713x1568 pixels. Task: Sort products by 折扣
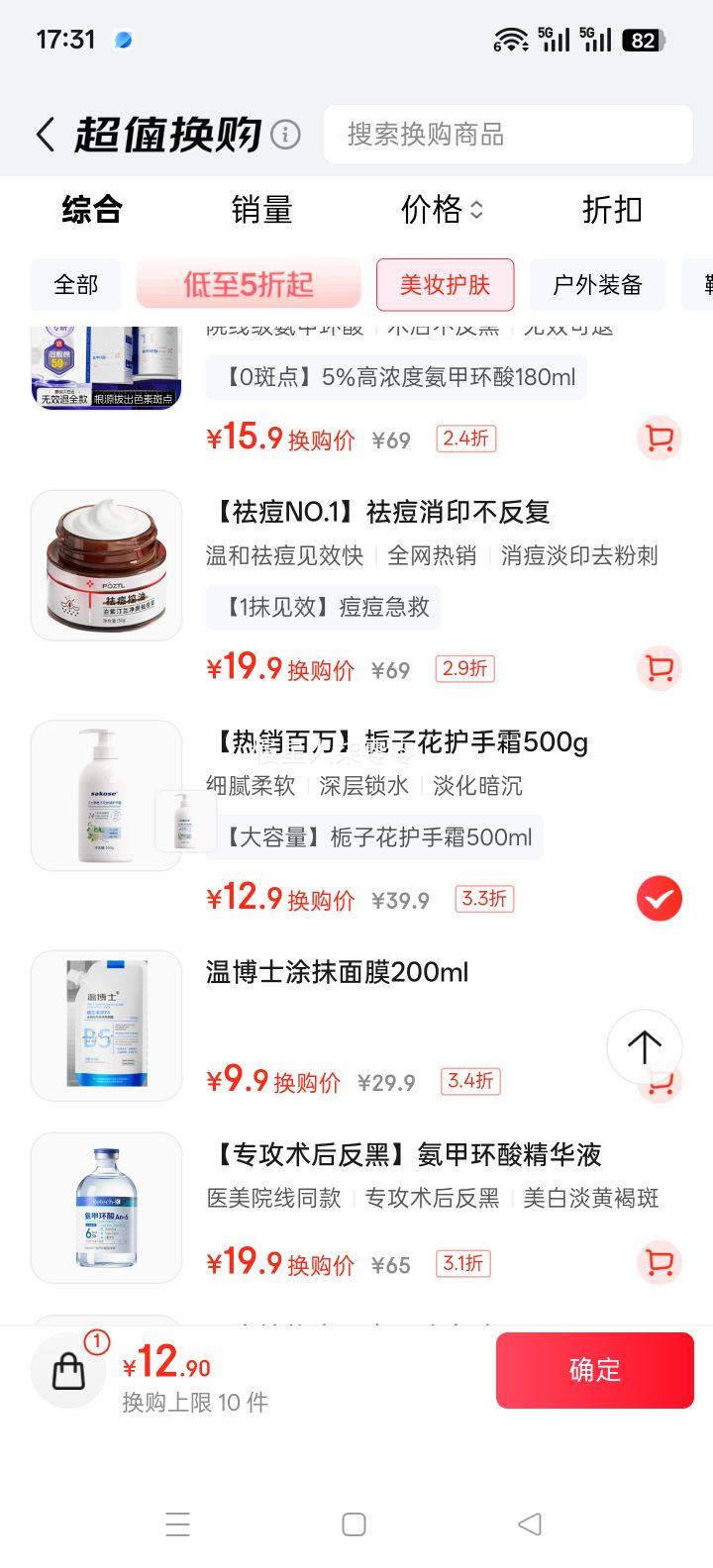tap(612, 210)
